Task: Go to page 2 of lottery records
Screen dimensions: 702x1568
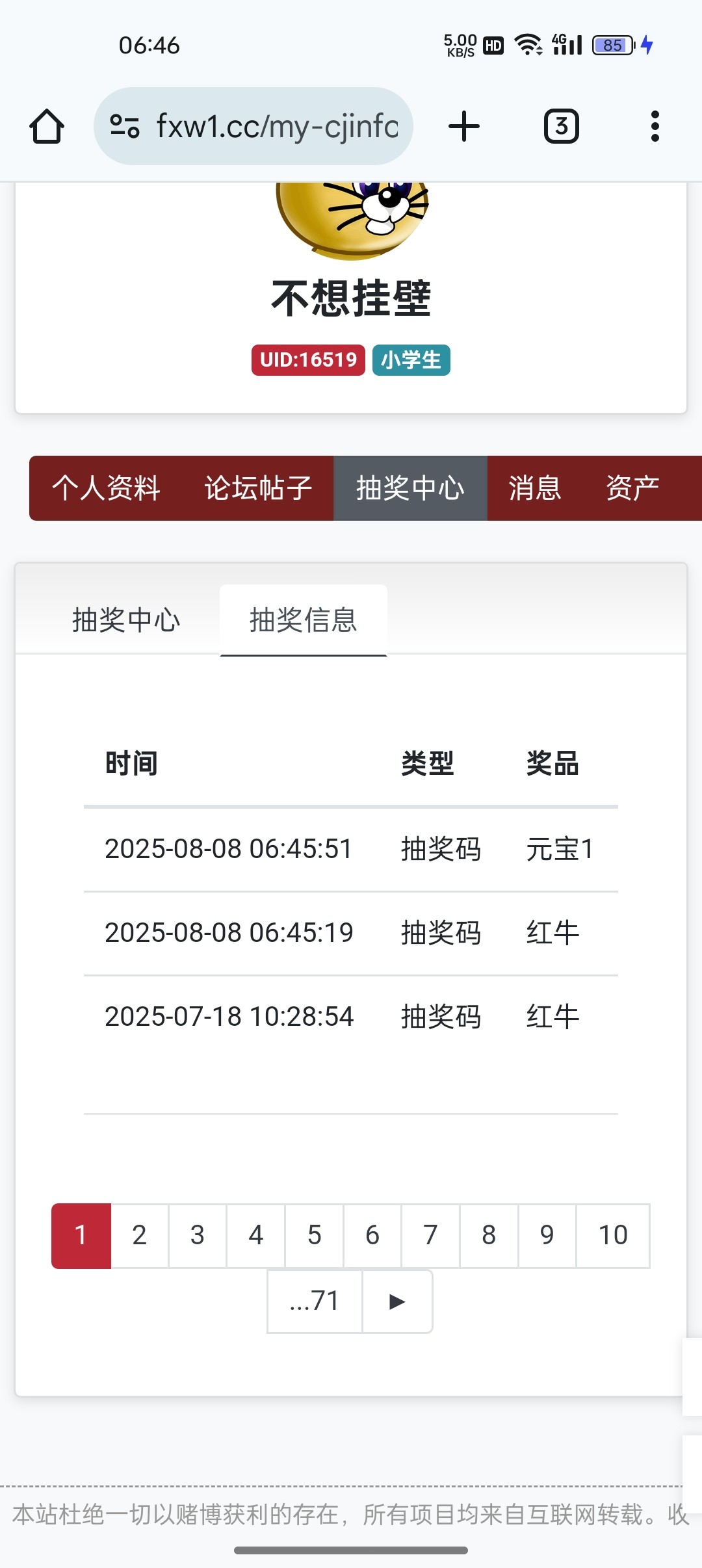Action: [x=139, y=1235]
